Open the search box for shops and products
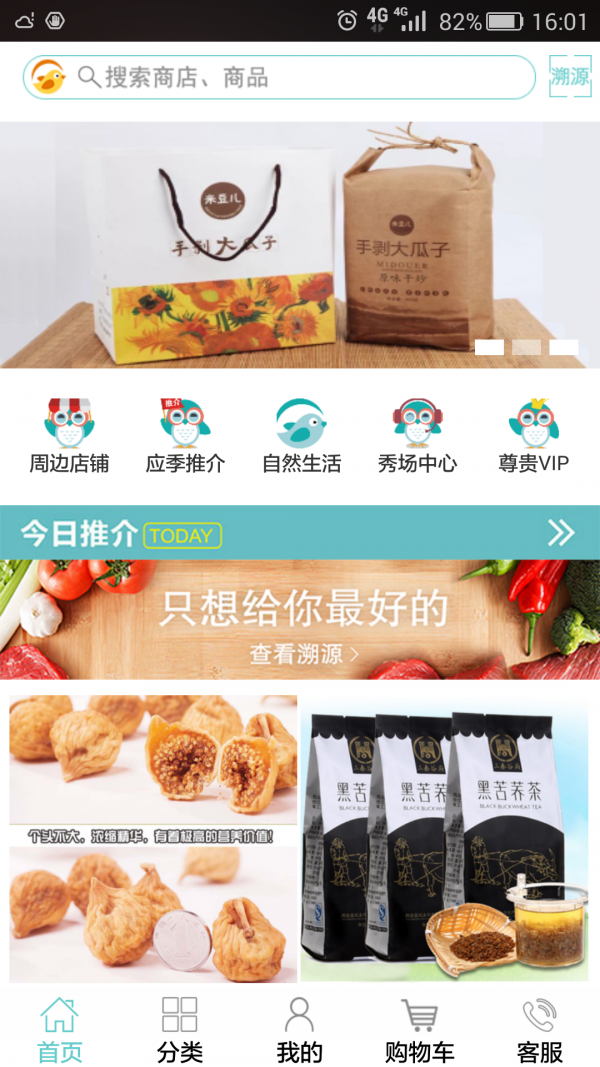Viewport: 600px width, 1067px height. [x=300, y=77]
